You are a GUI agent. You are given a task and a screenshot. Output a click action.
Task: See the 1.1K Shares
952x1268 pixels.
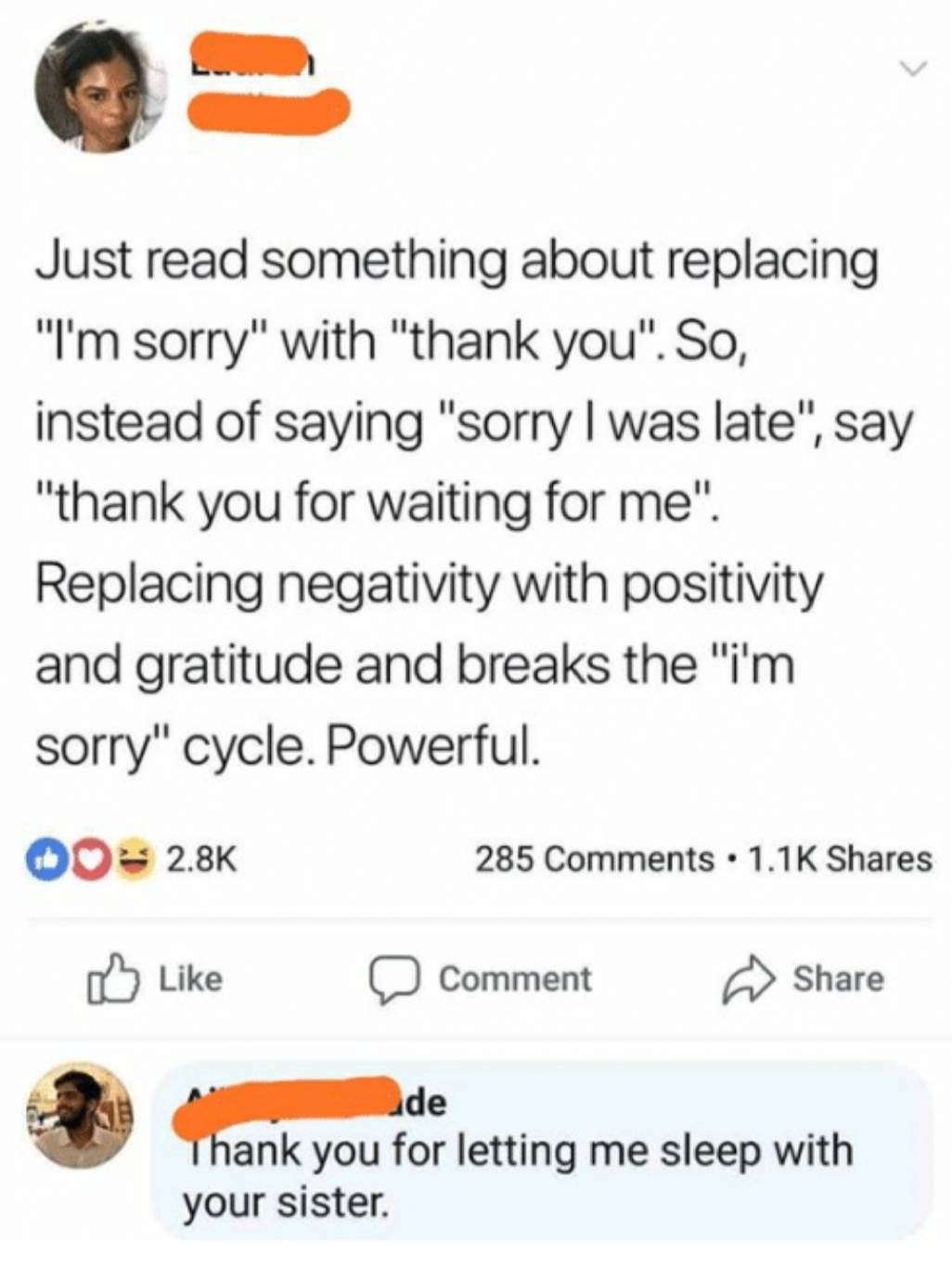(x=839, y=859)
